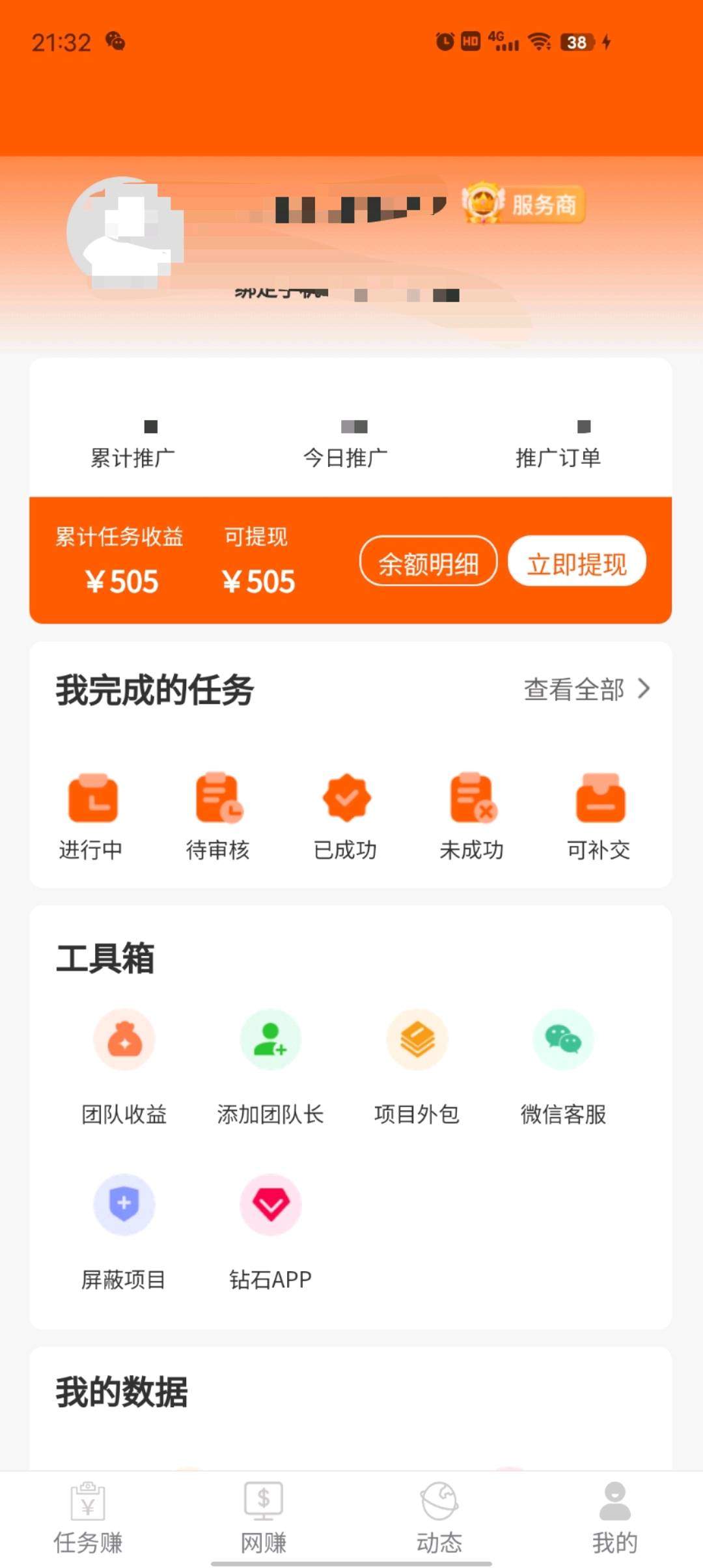Open 余额明细 balance details

click(x=428, y=562)
